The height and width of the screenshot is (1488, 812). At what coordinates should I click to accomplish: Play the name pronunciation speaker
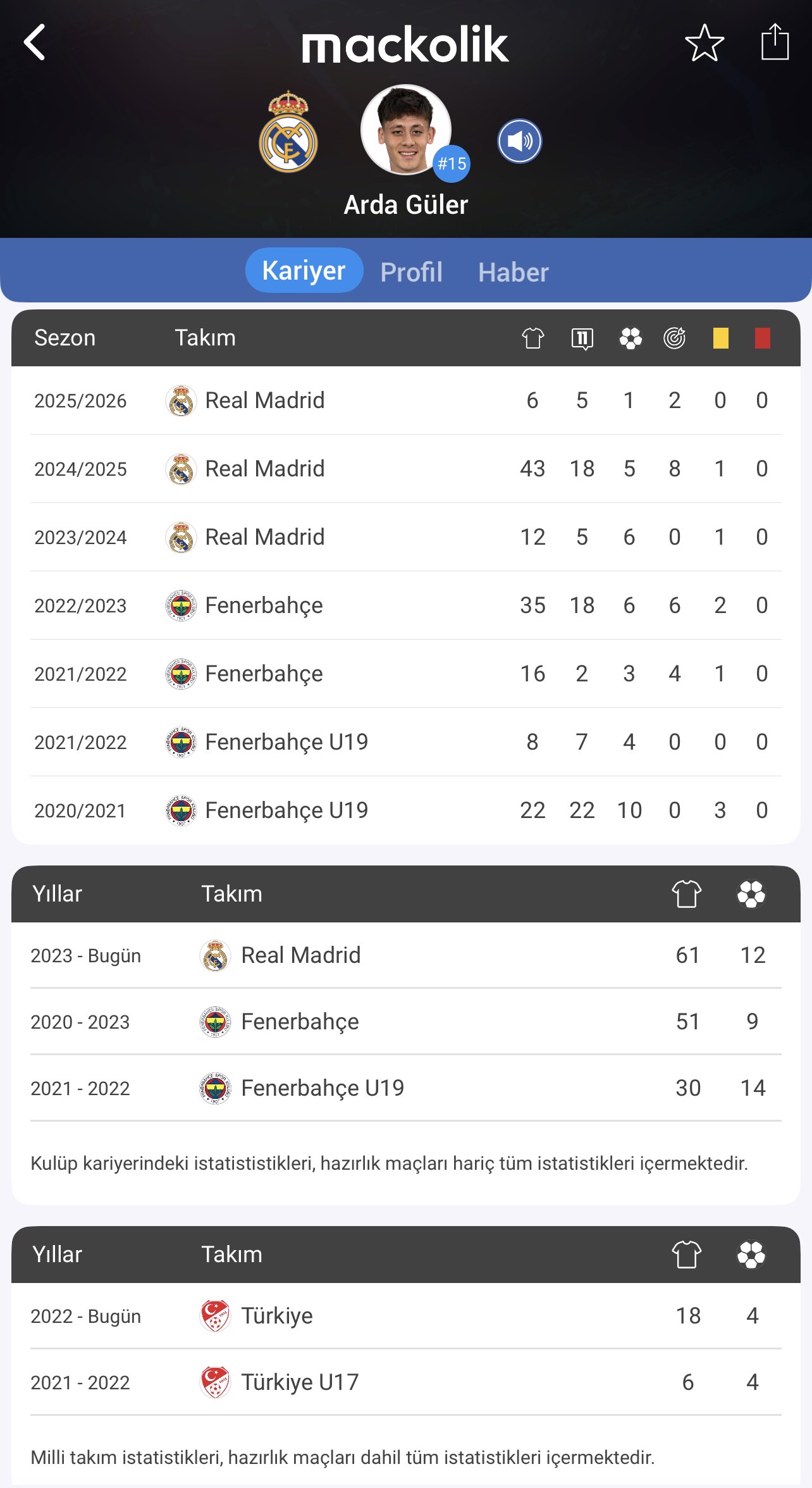pyautogui.click(x=519, y=141)
